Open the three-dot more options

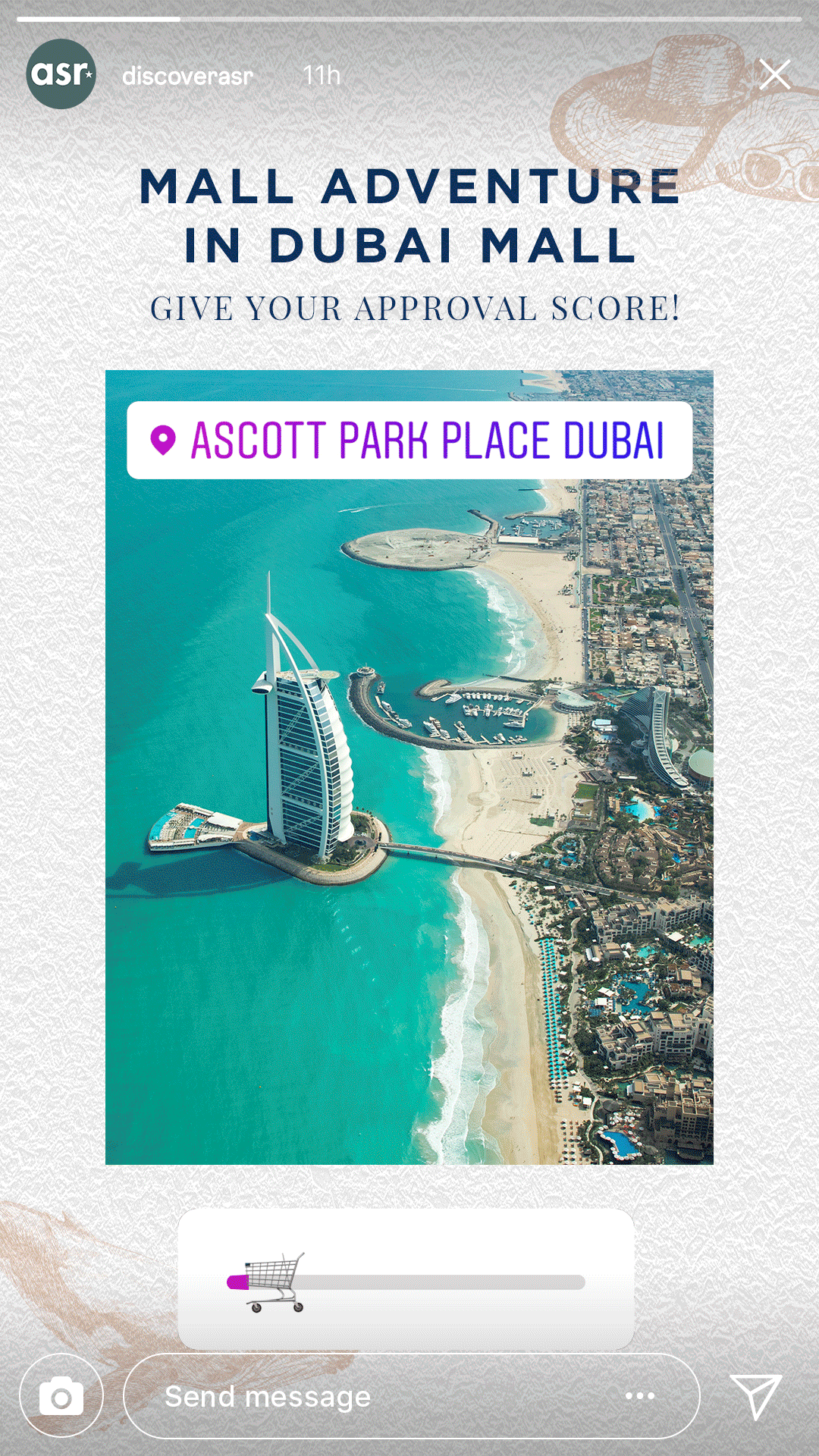click(639, 1396)
